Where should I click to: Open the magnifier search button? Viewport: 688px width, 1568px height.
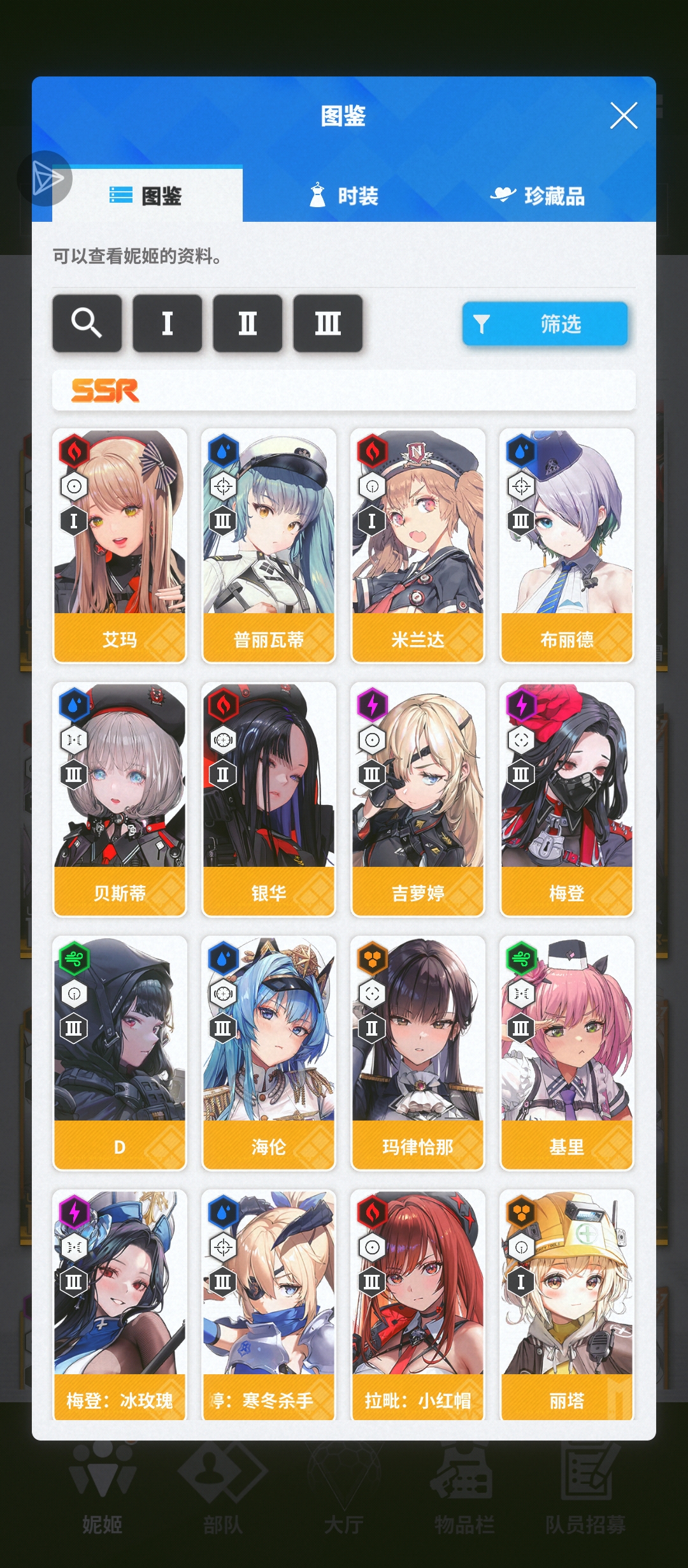(x=87, y=323)
